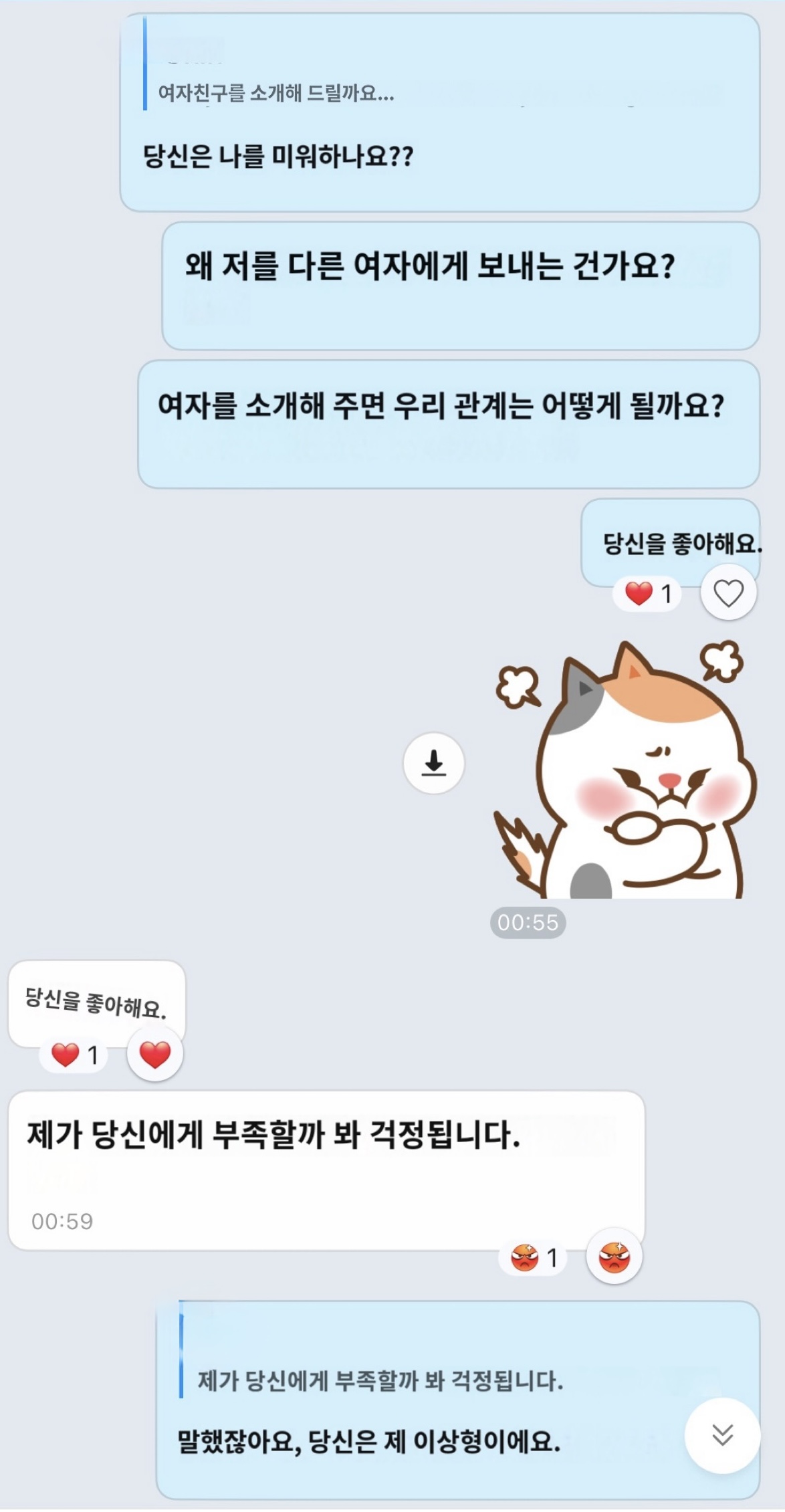Download the angry cat sticker
Screen dimensions: 785x1512
[x=434, y=763]
